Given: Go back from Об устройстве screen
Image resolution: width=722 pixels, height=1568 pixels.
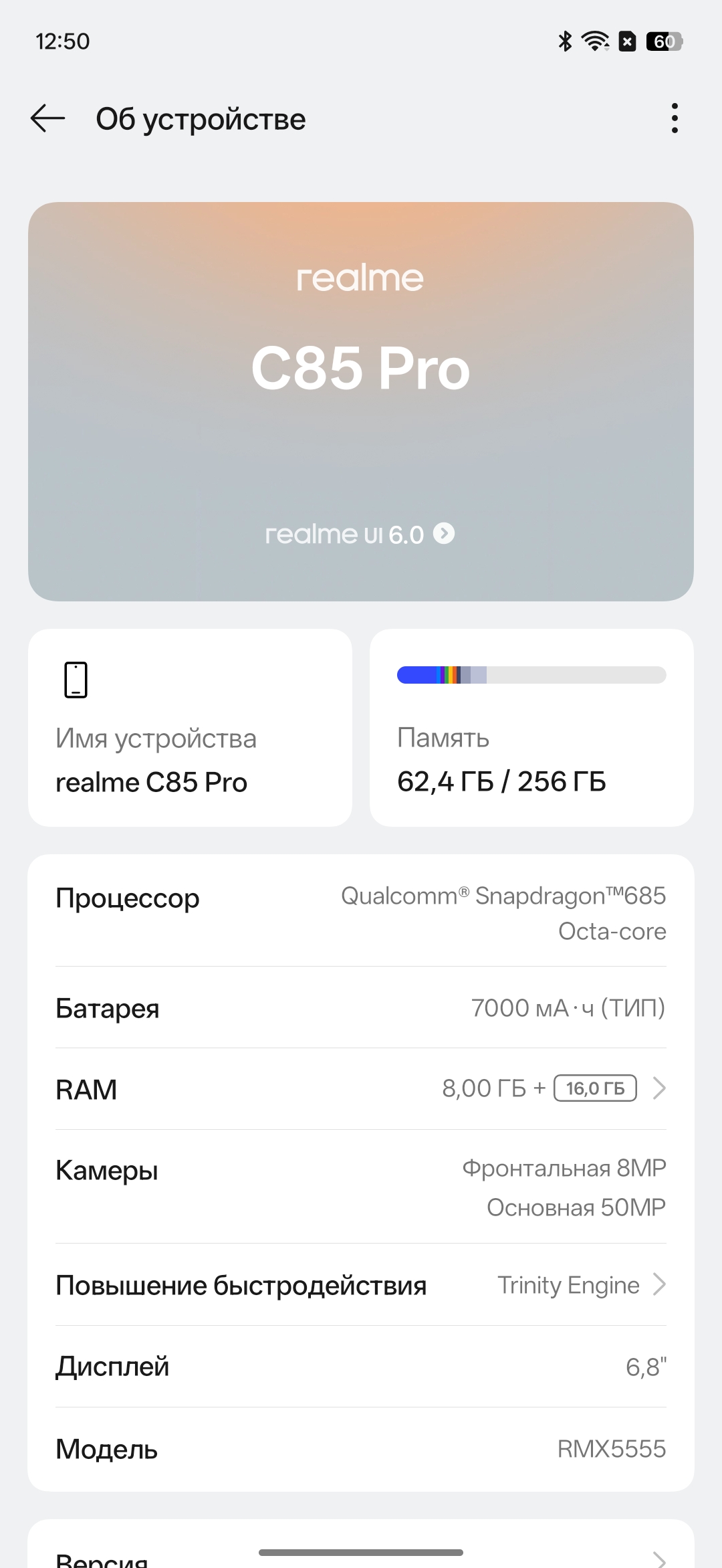Looking at the screenshot, I should coord(48,118).
